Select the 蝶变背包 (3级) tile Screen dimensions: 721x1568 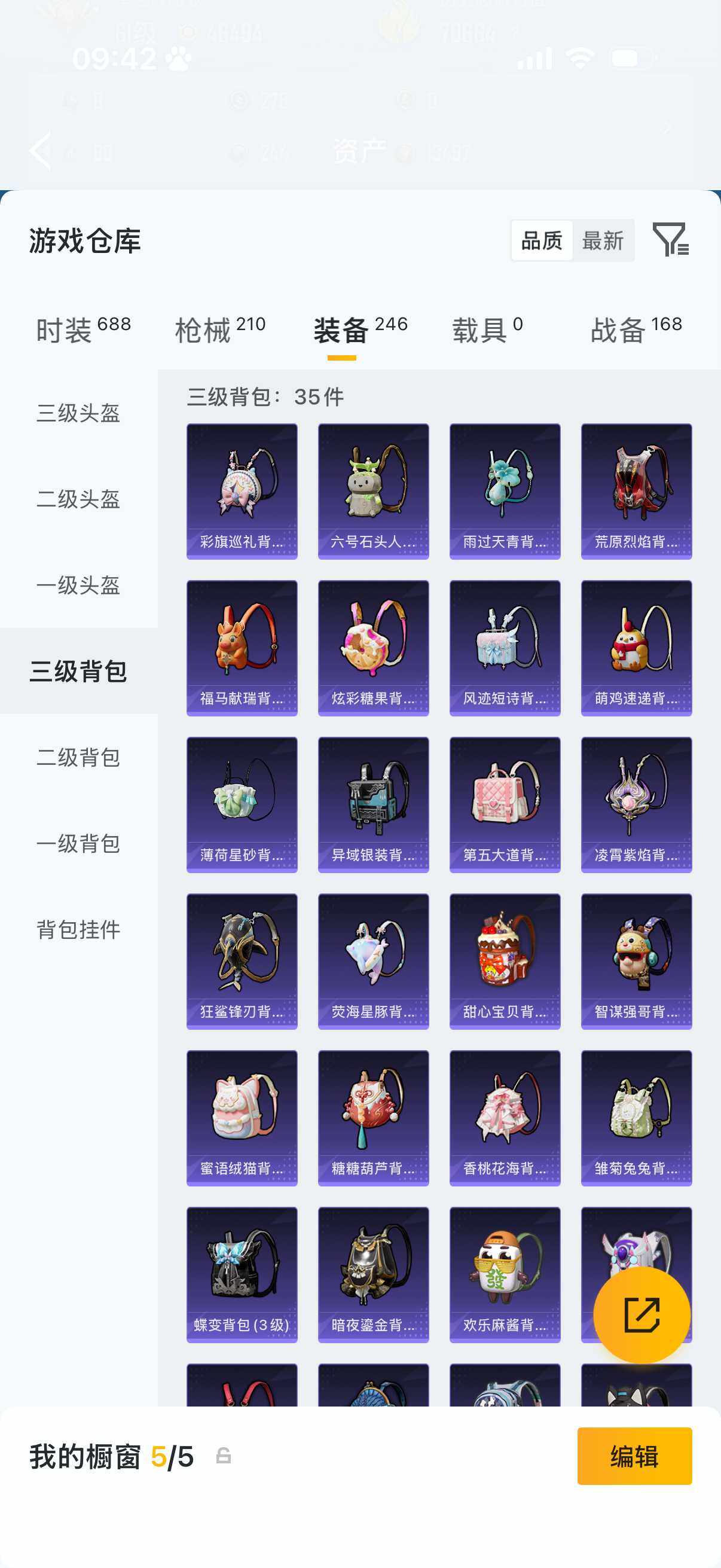tap(242, 1274)
